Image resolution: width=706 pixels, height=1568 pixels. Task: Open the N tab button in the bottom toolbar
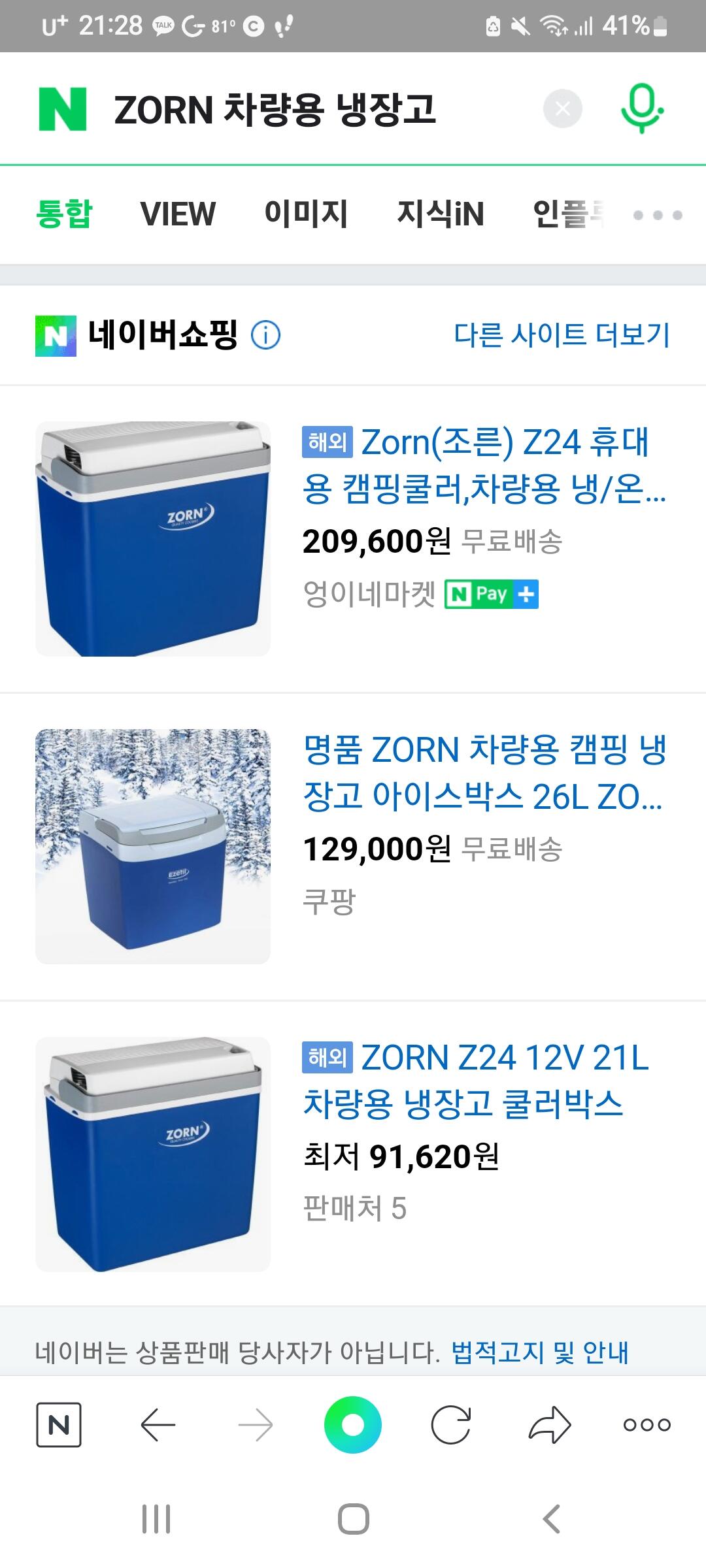59,1424
